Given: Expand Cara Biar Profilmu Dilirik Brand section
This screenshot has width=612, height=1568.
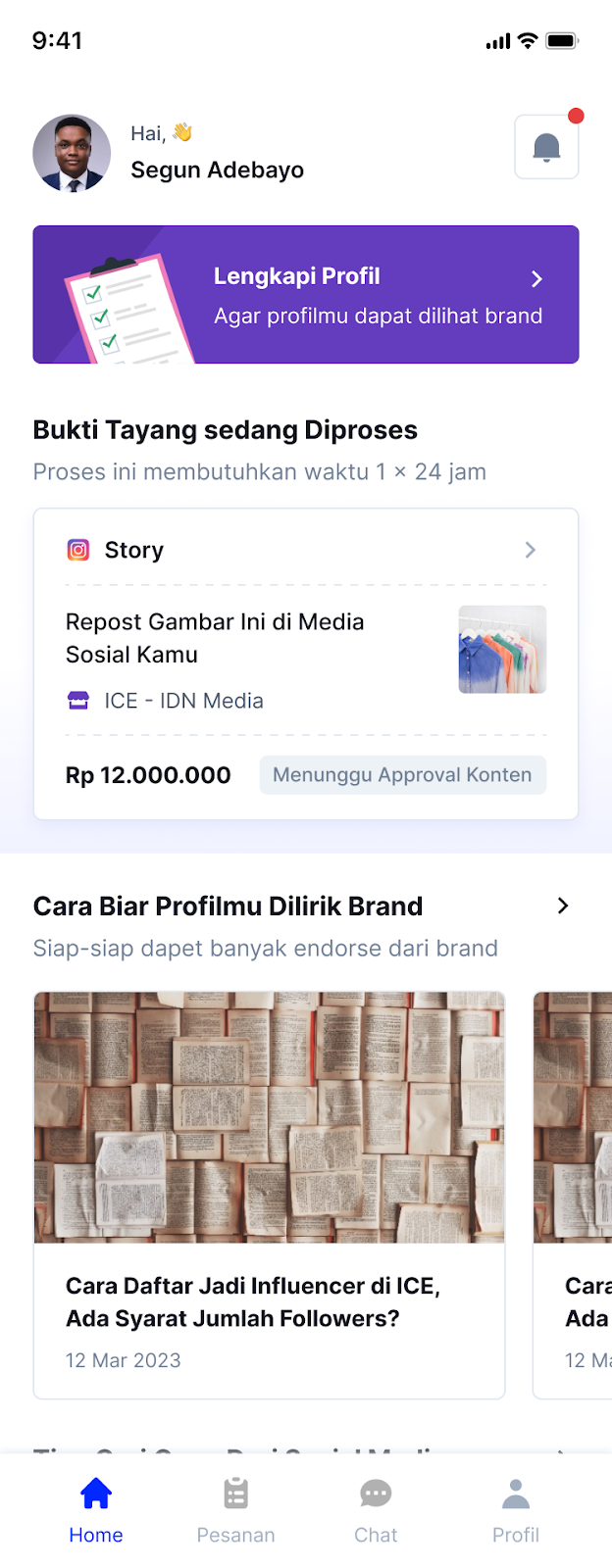Looking at the screenshot, I should [x=563, y=906].
